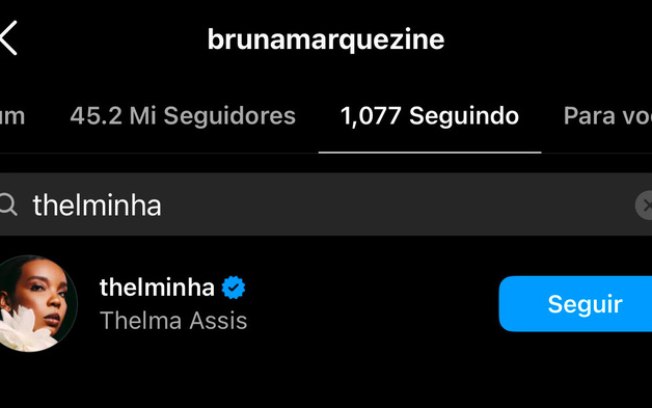Open Thelma Assis profile from results
This screenshot has width=652, height=408.
coord(173,304)
